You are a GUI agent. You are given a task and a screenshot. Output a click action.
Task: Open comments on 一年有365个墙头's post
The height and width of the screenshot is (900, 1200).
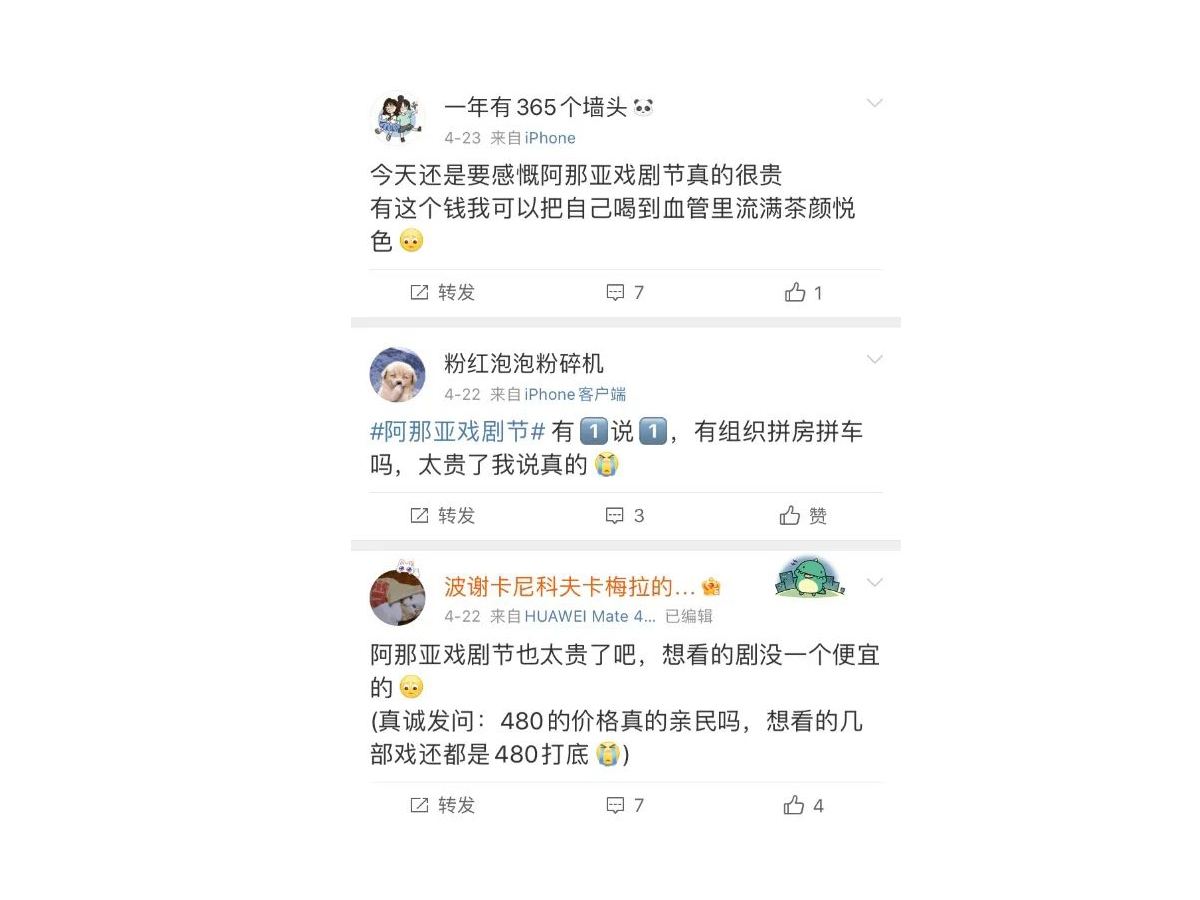coord(625,292)
